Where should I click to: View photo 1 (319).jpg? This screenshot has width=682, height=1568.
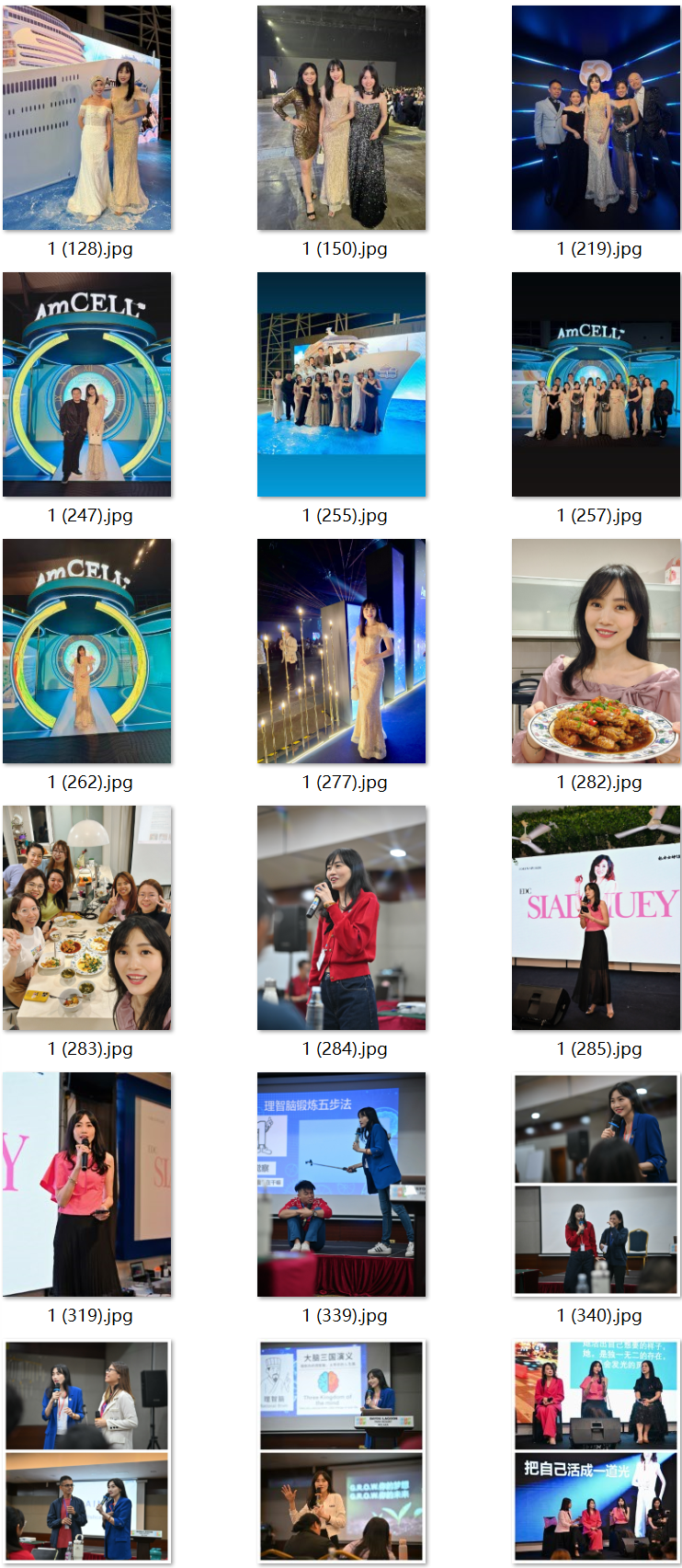[x=87, y=1185]
